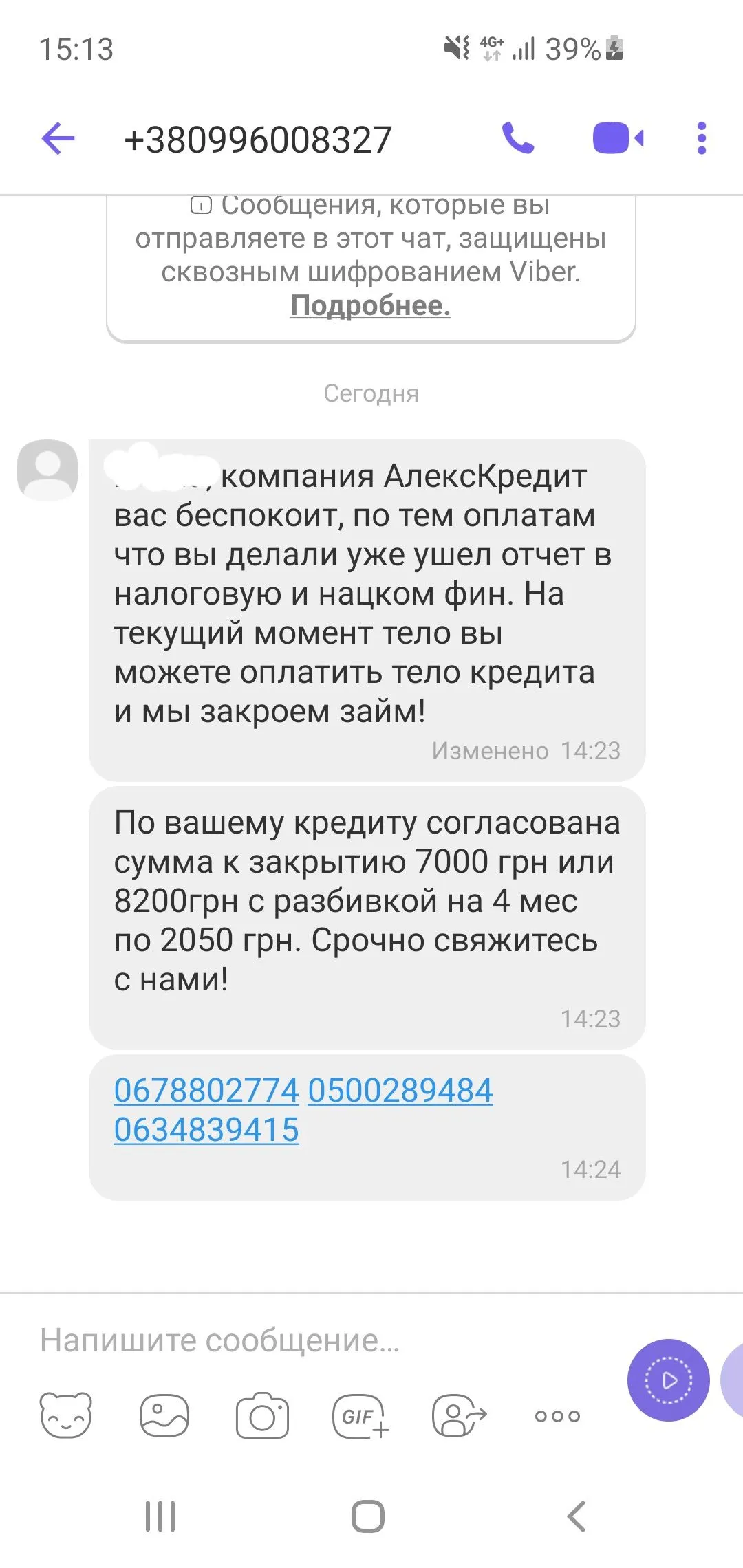Open the sender's avatar profile
The width and height of the screenshot is (743, 1568).
point(47,469)
